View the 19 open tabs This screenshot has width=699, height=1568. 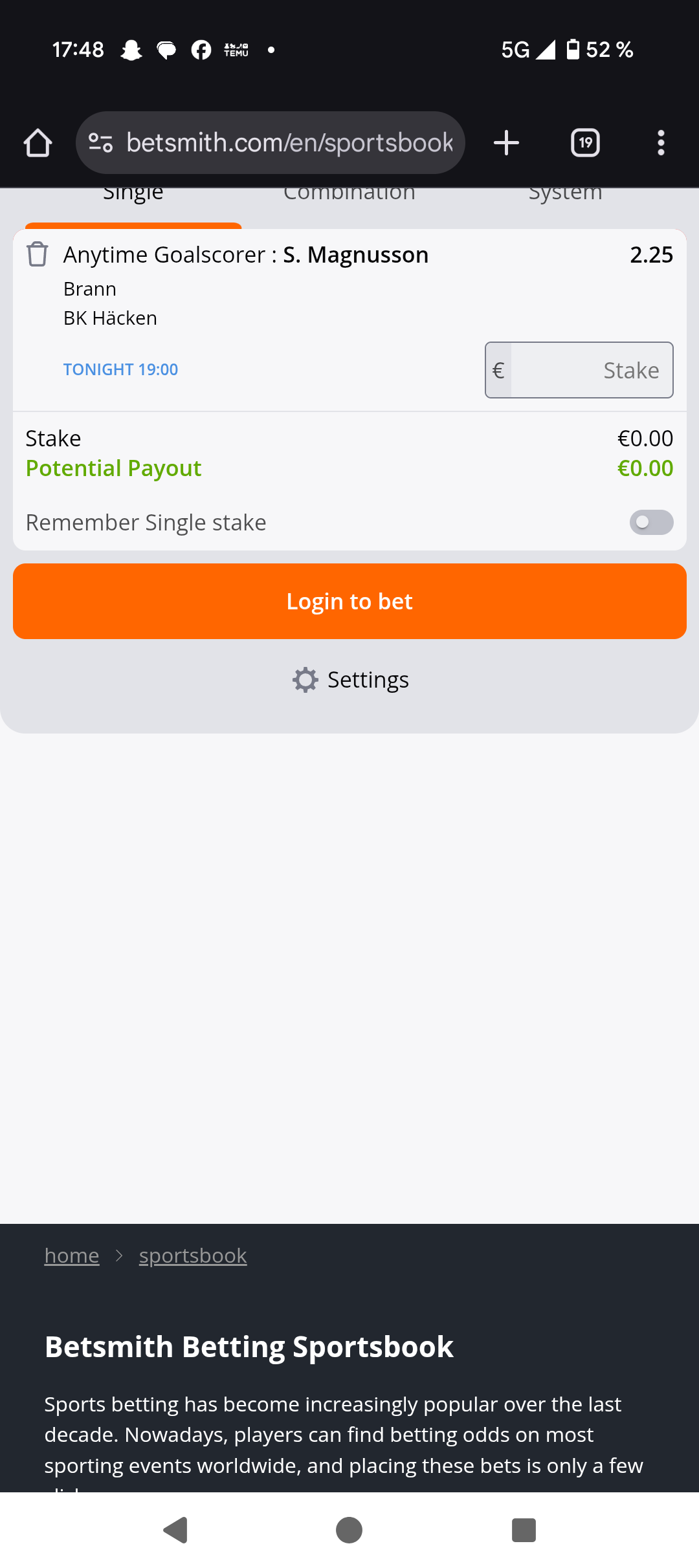[585, 143]
